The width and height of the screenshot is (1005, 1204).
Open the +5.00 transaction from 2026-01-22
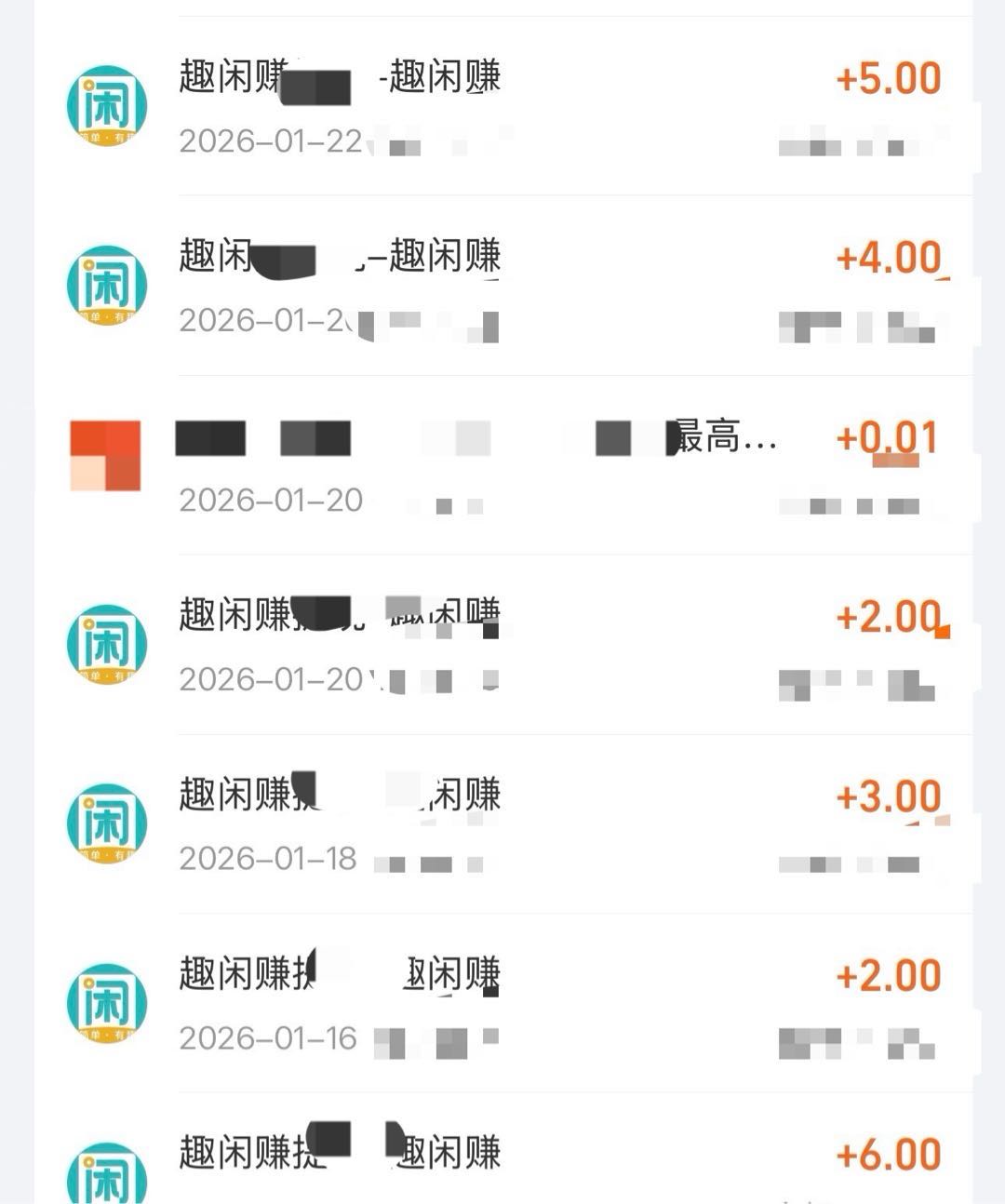click(x=558, y=106)
